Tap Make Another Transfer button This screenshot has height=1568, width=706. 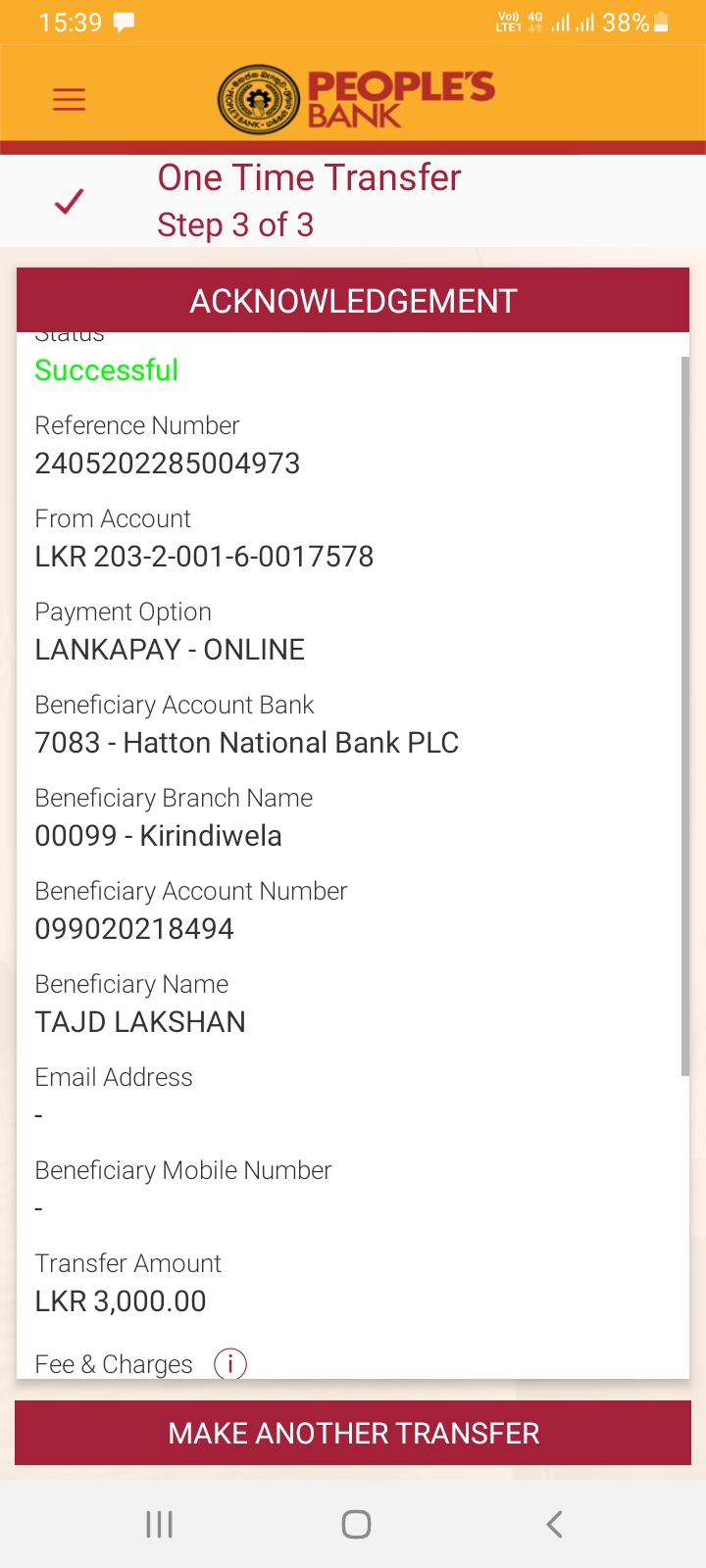353,1433
